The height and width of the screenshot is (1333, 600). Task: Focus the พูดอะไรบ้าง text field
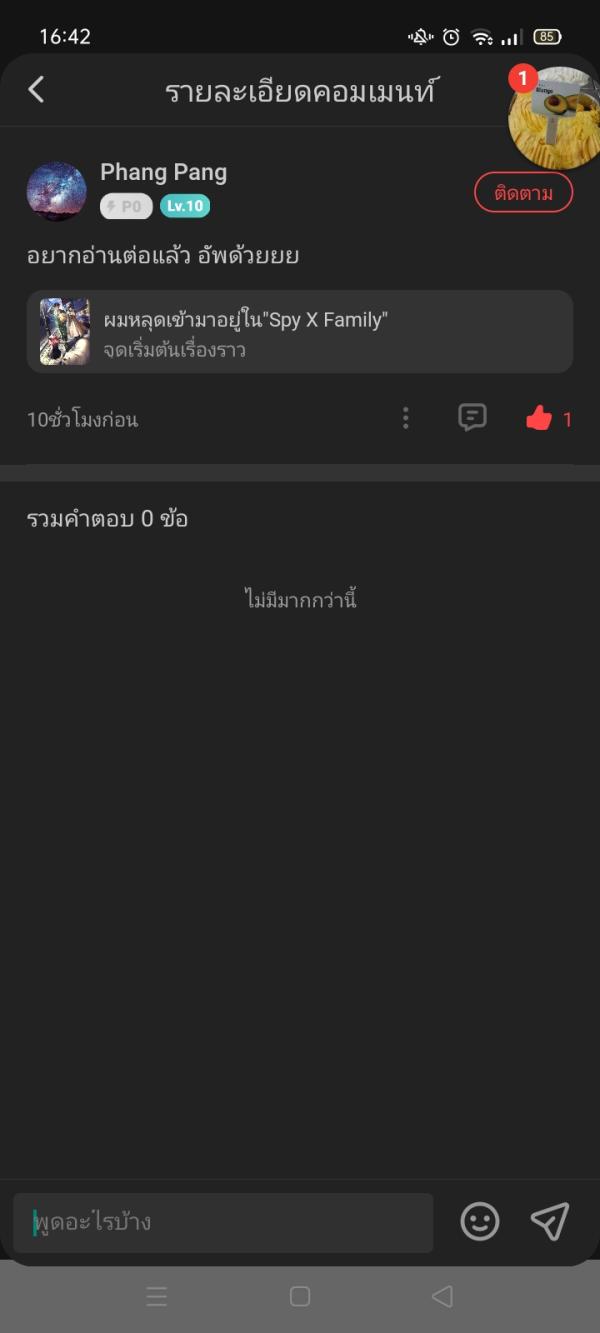coord(223,1222)
